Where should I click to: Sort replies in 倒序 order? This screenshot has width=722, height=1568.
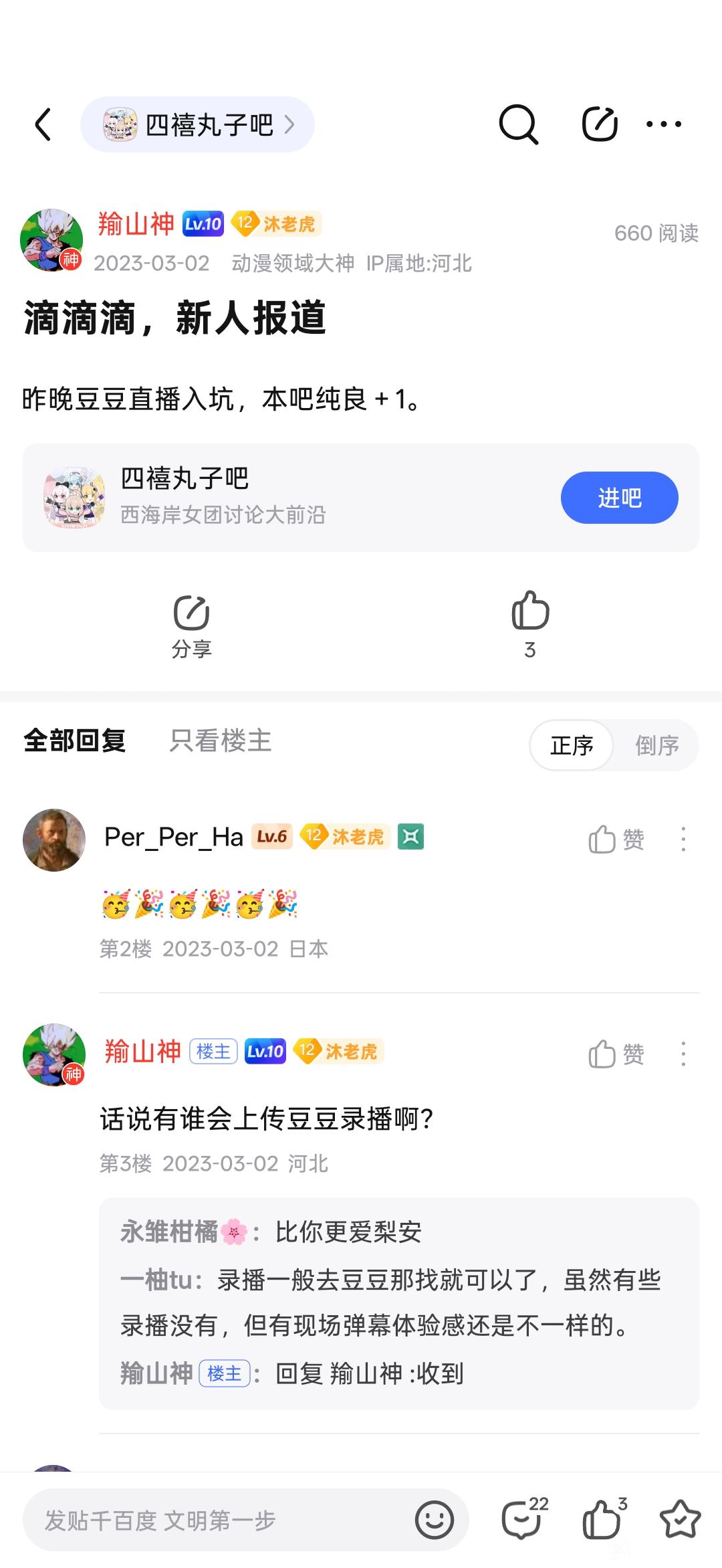pyautogui.click(x=656, y=745)
